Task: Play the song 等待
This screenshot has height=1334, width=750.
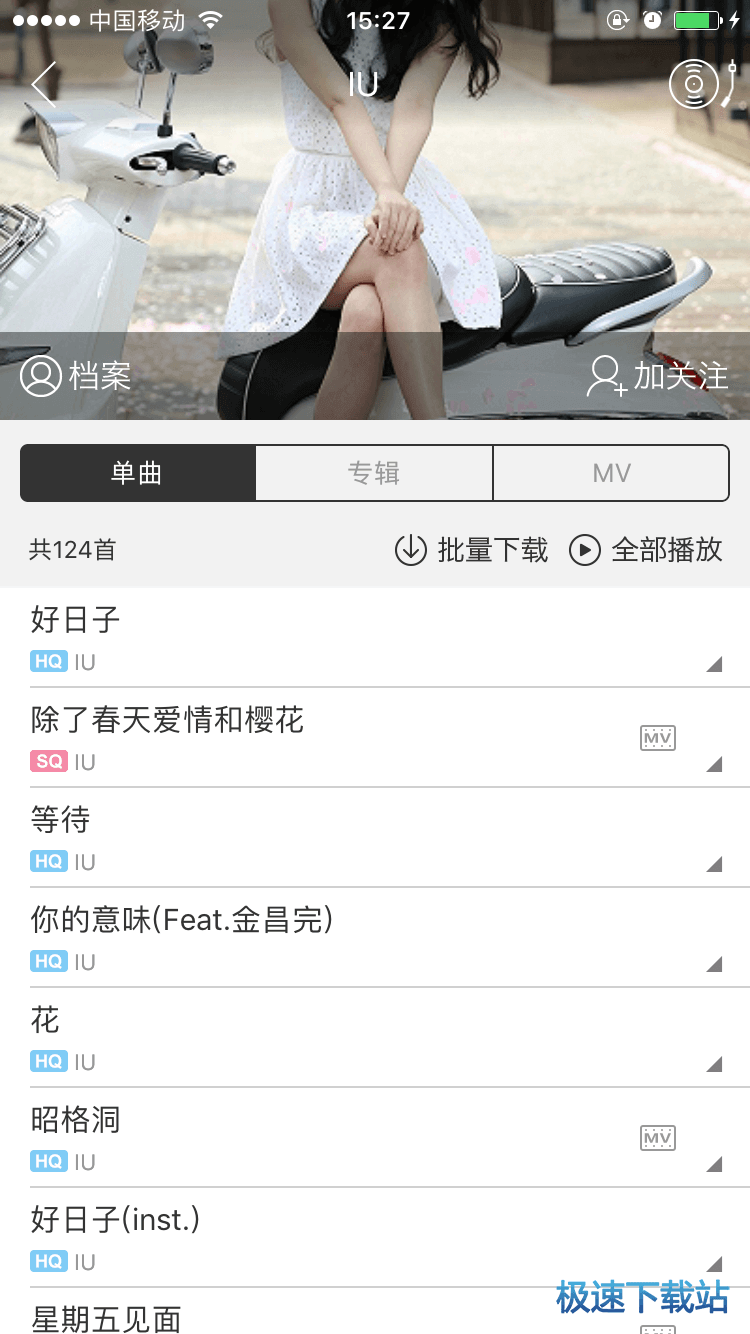Action: click(300, 837)
